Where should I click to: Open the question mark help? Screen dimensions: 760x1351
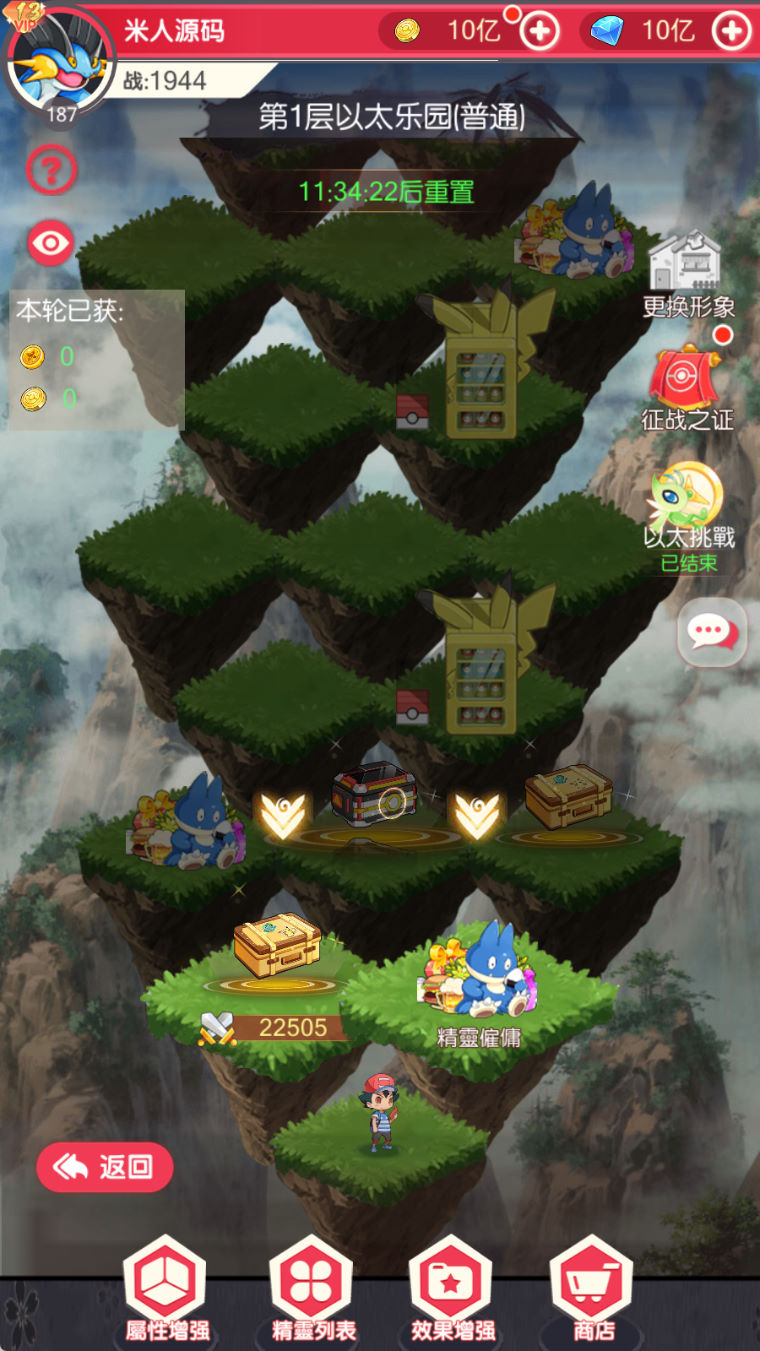[x=51, y=171]
